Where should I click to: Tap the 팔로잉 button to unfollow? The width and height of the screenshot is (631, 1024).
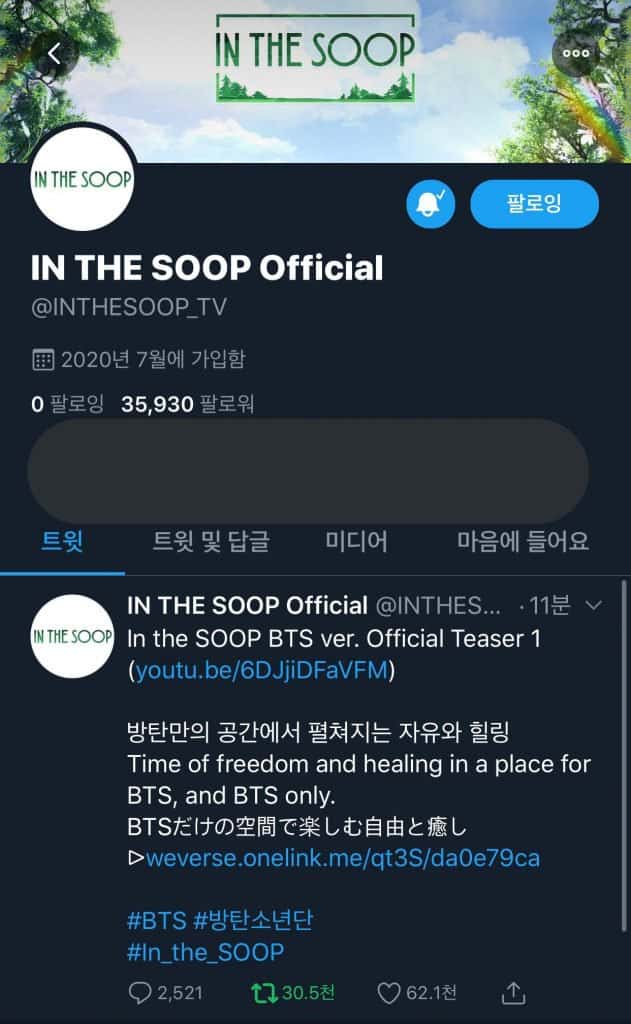[534, 205]
